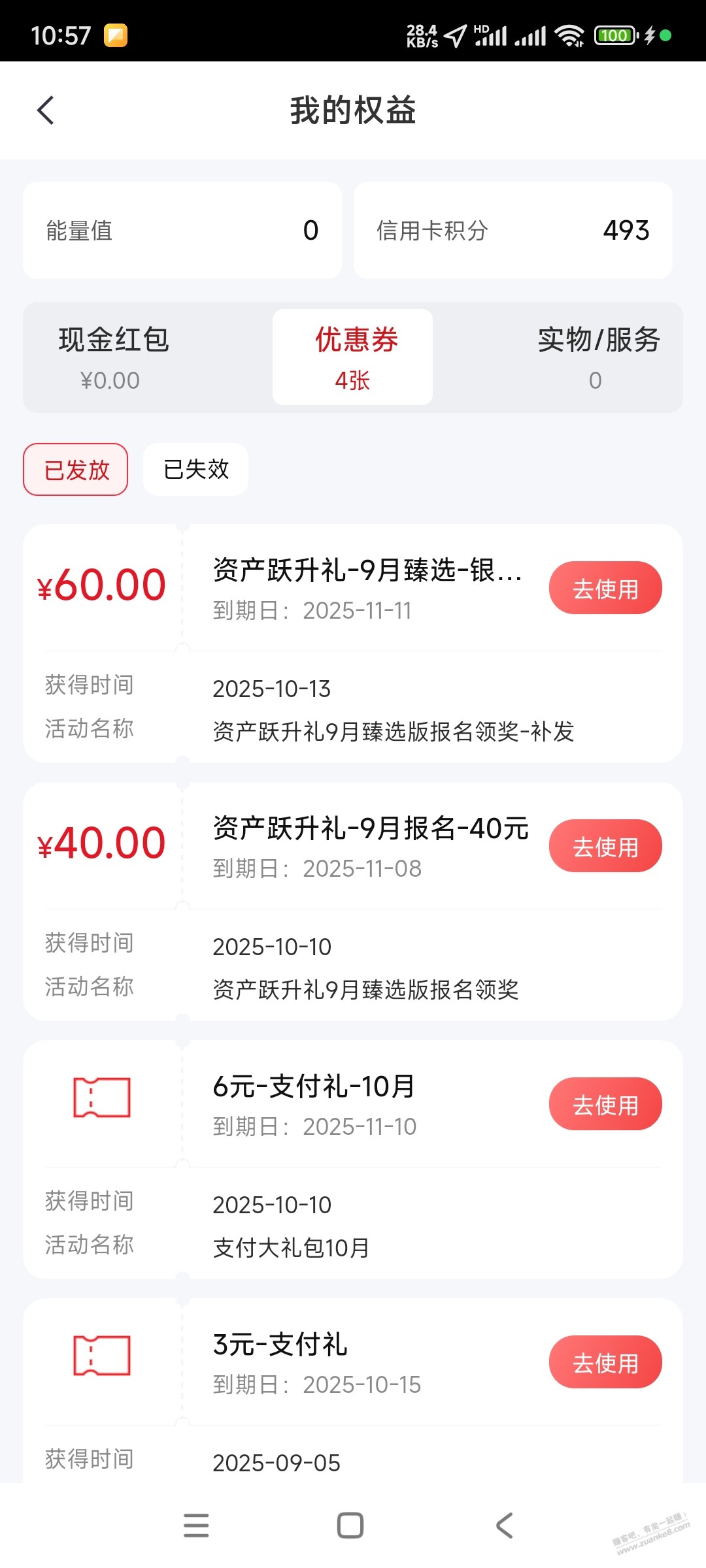Use the ¥60.00 资产跃升礼 coupon
This screenshot has height=1568, width=706.
pos(605,588)
